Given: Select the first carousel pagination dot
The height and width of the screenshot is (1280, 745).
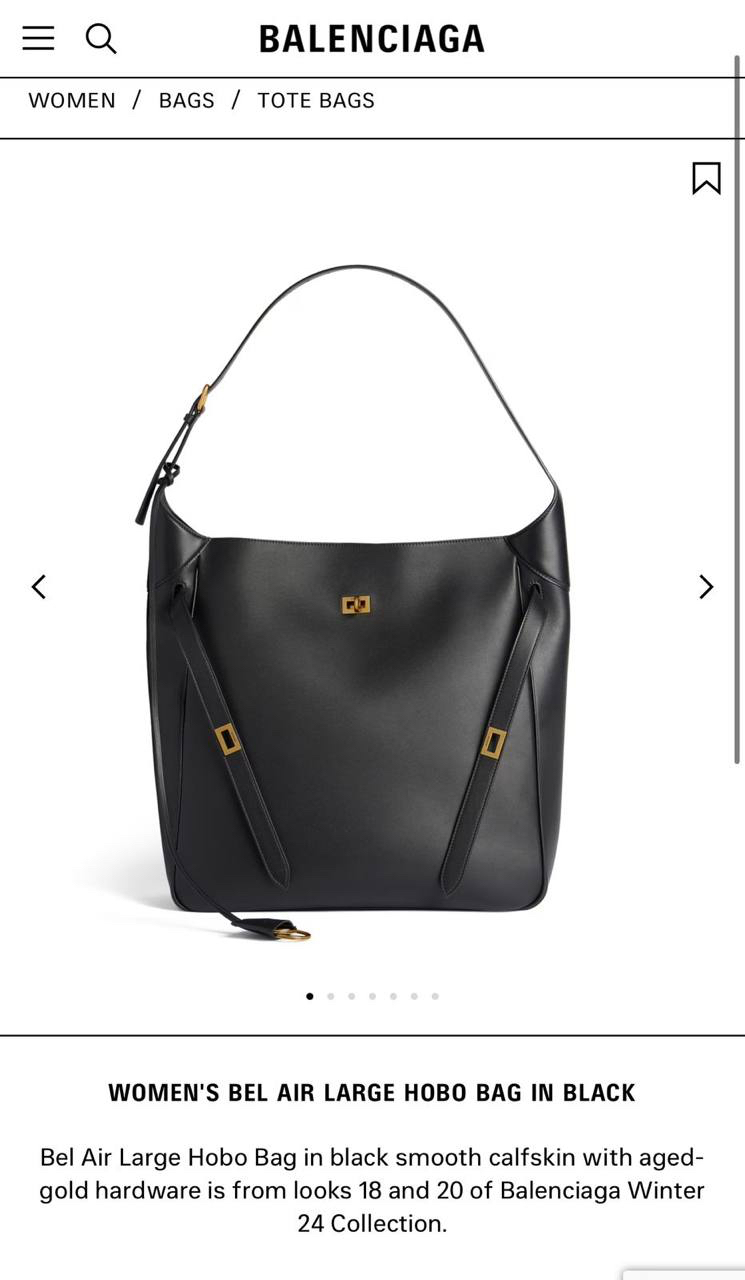Looking at the screenshot, I should click(310, 996).
